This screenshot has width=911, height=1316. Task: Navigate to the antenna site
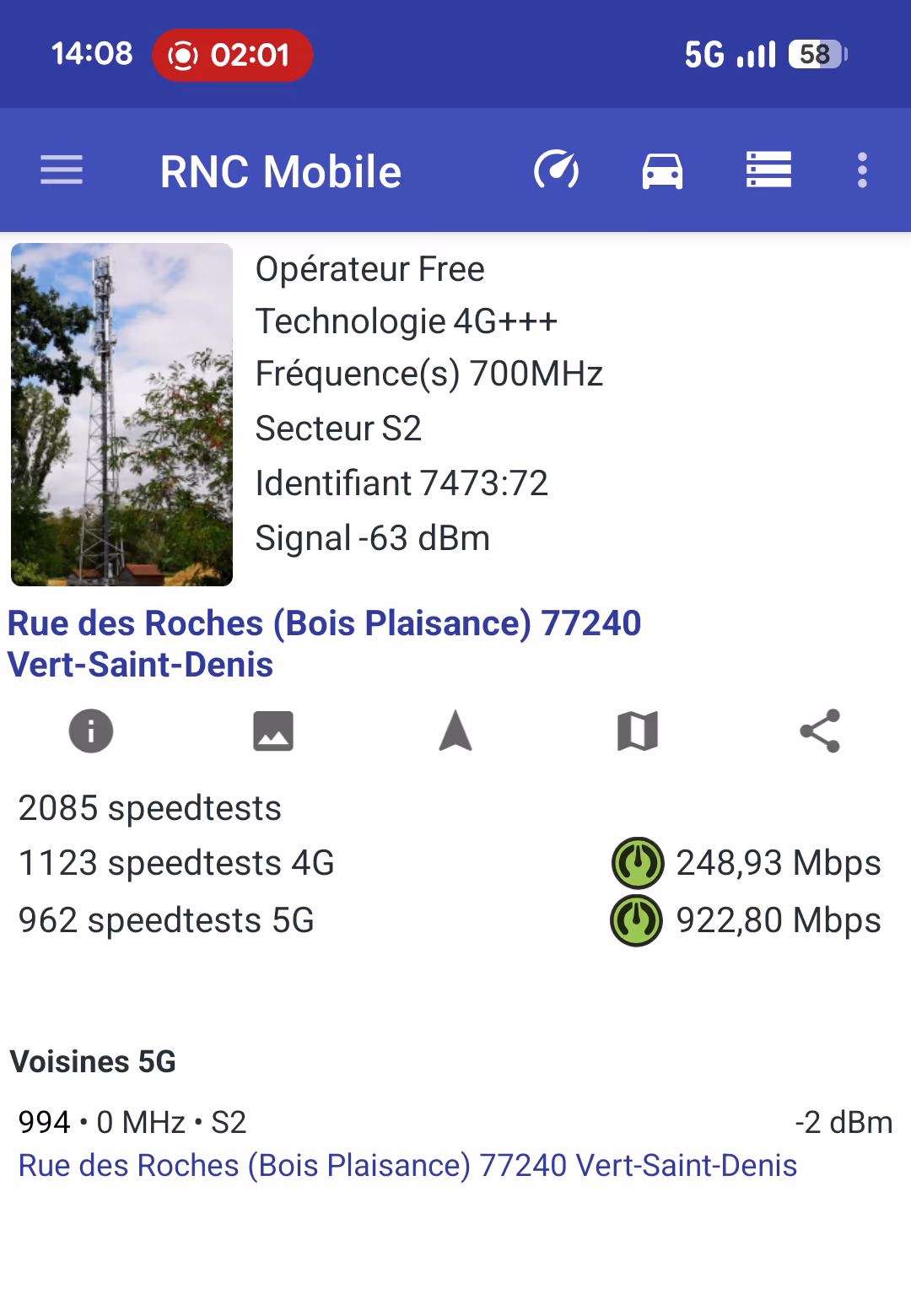[x=455, y=731]
